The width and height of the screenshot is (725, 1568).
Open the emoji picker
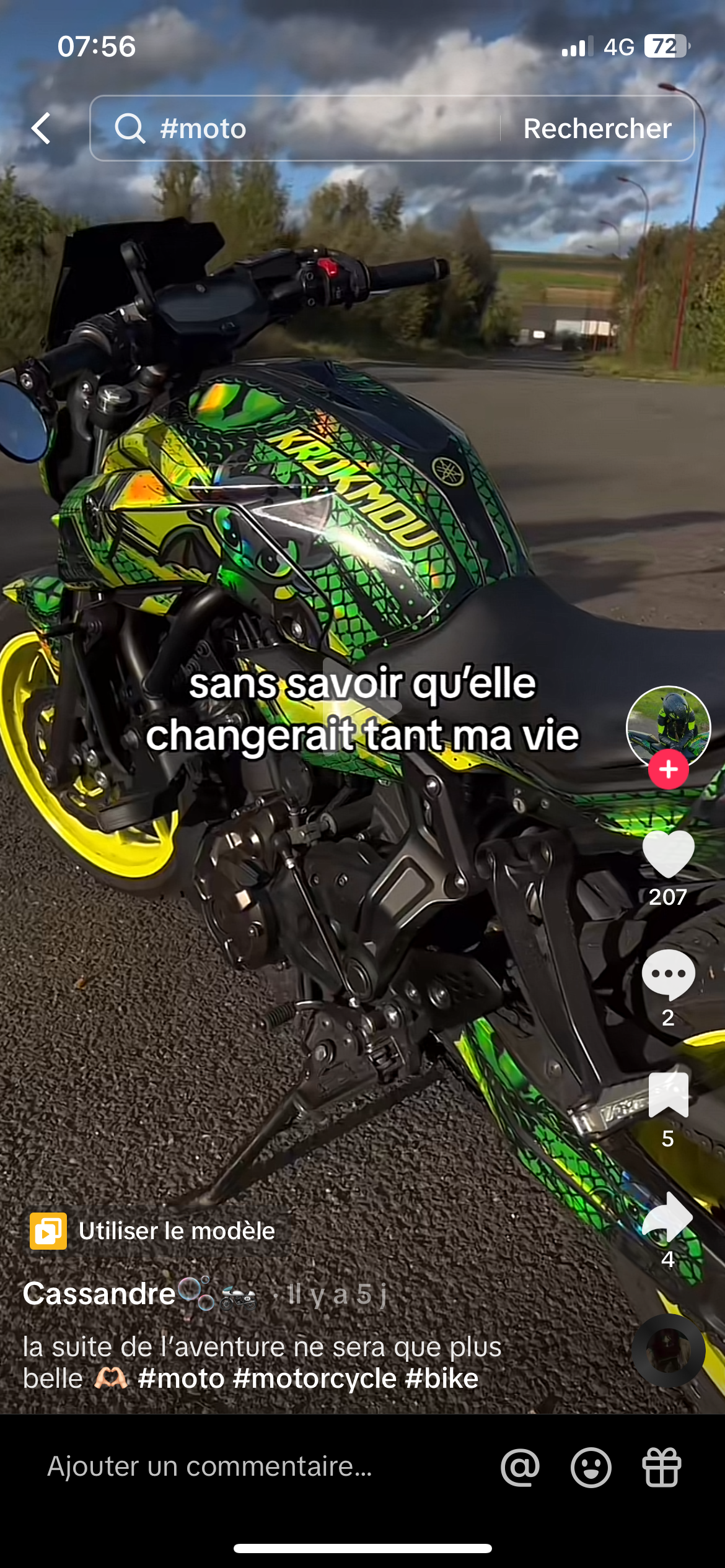click(591, 1467)
